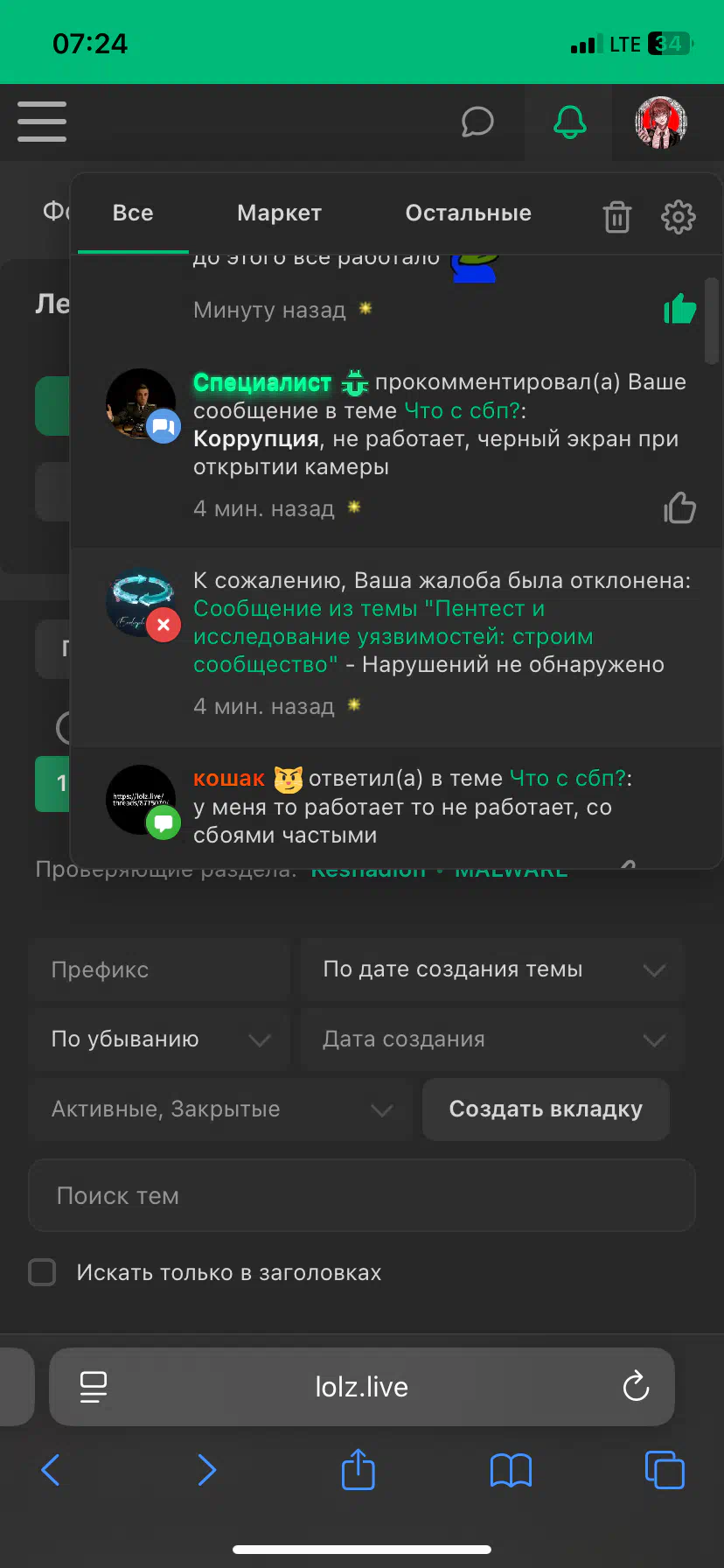This screenshot has width=724, height=1568.
Task: Select the Все notifications tab
Action: click(133, 213)
